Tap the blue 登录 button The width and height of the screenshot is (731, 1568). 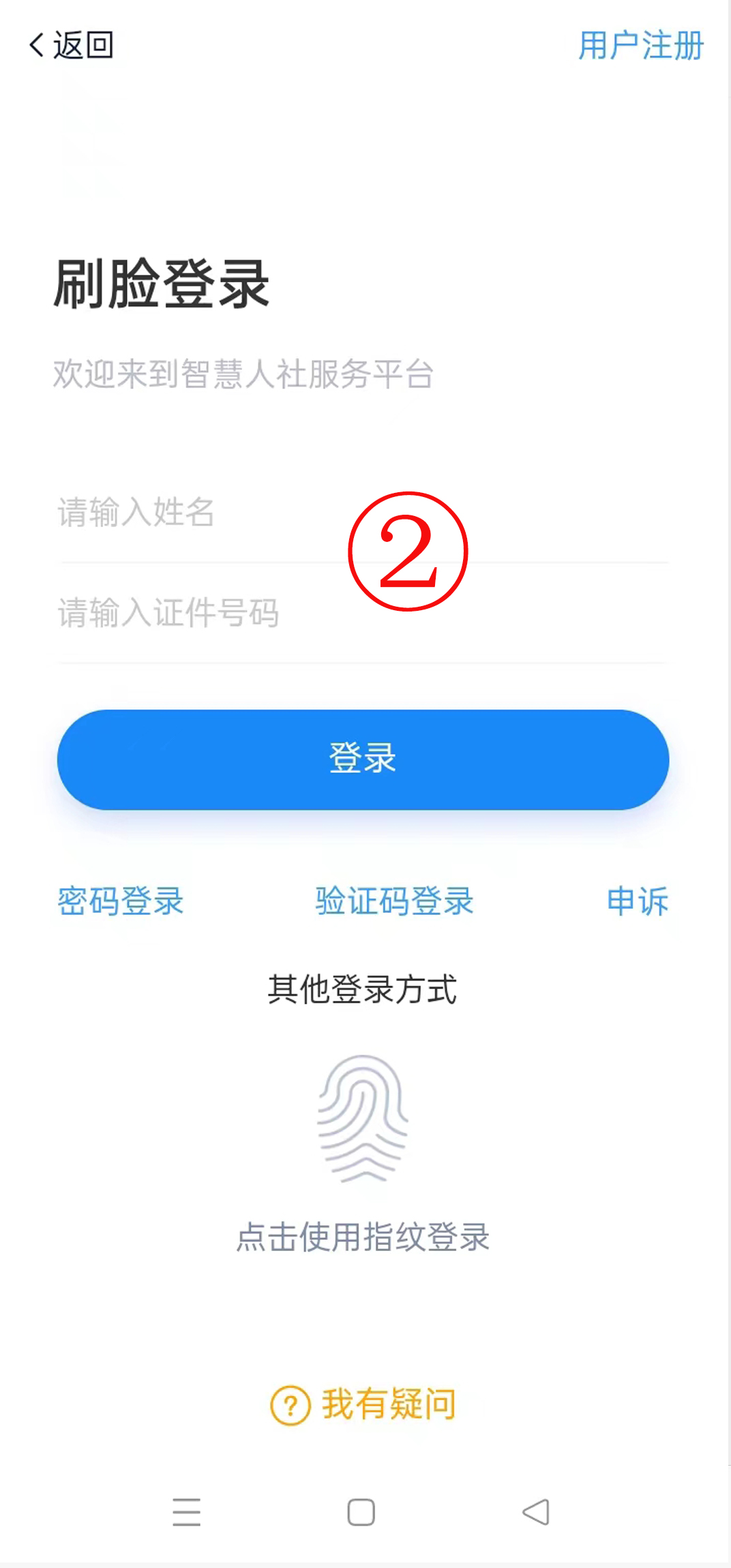coord(363,759)
